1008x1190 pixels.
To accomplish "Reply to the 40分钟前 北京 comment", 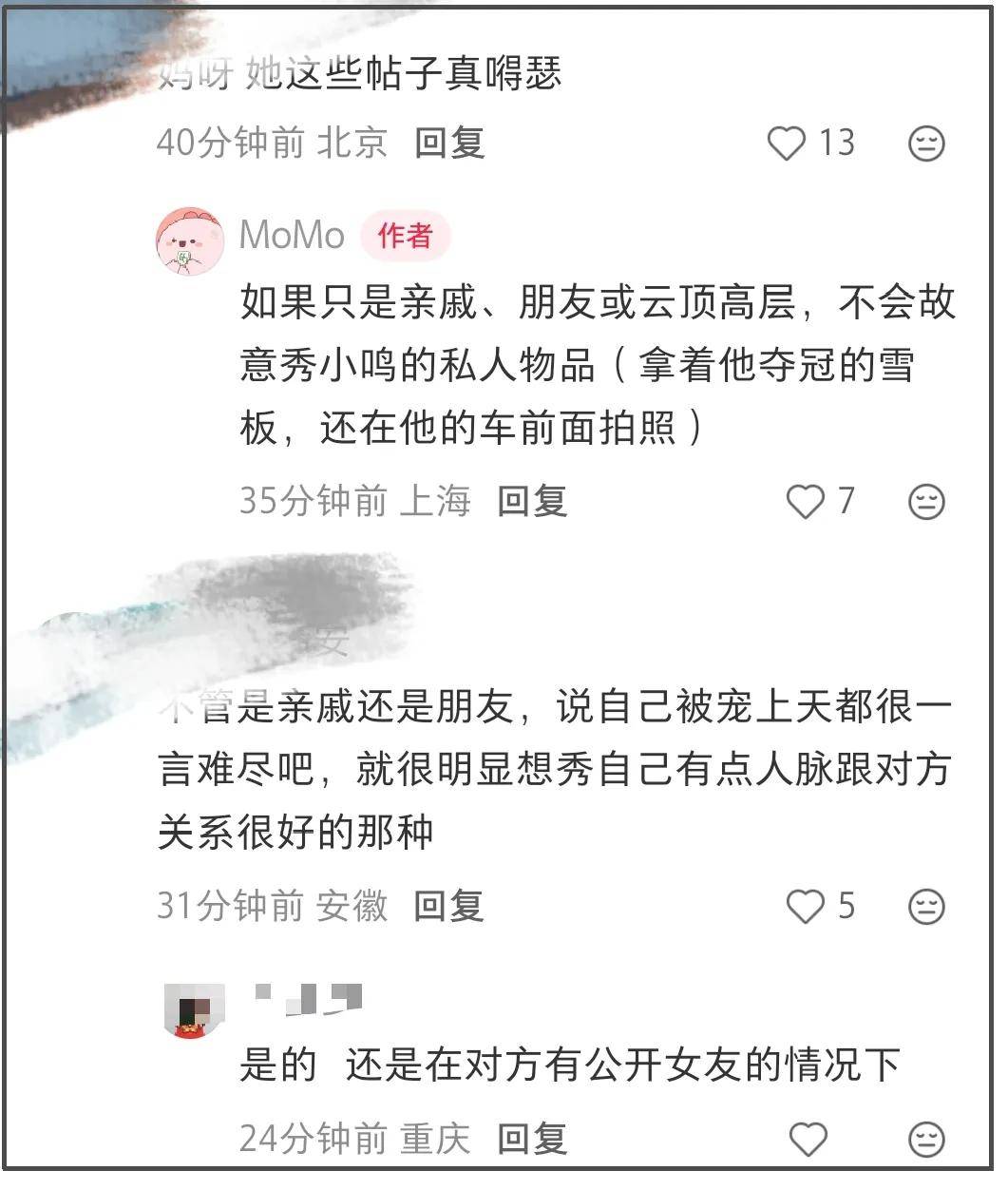I will pyautogui.click(x=449, y=143).
